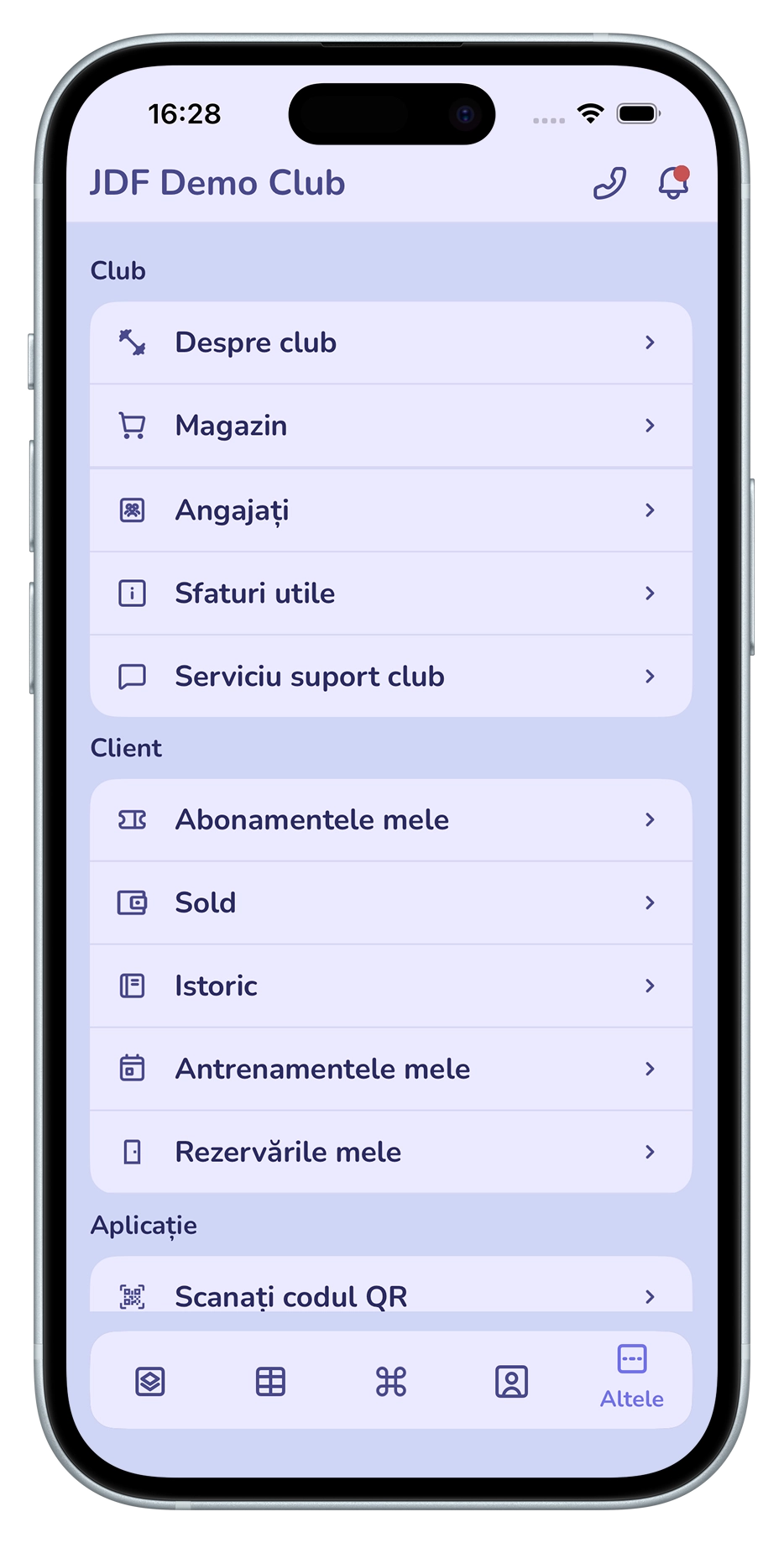Open Istoric
The image size is (784, 1543).
click(x=391, y=986)
